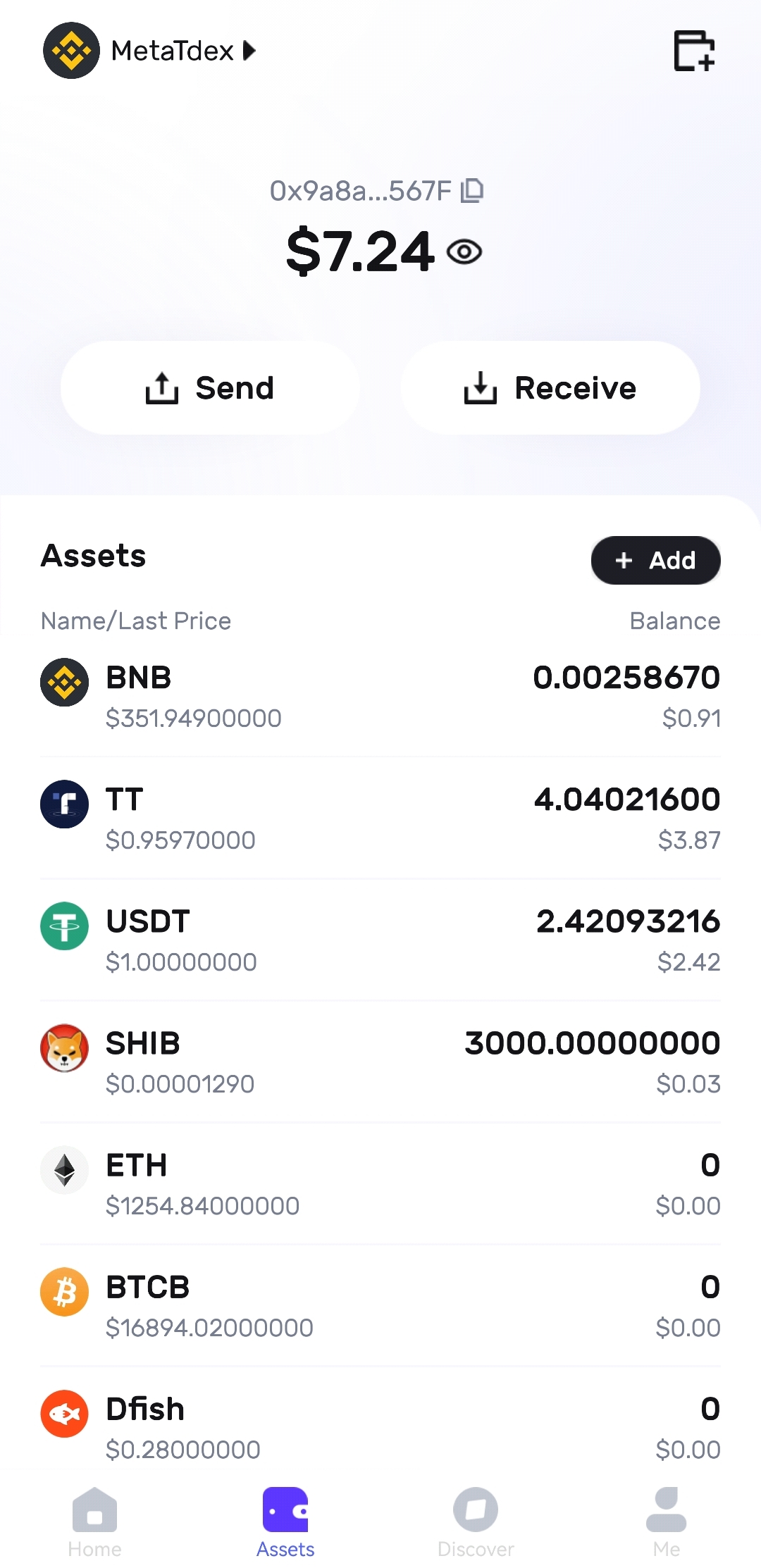Tap the add wallet icon

tap(694, 51)
